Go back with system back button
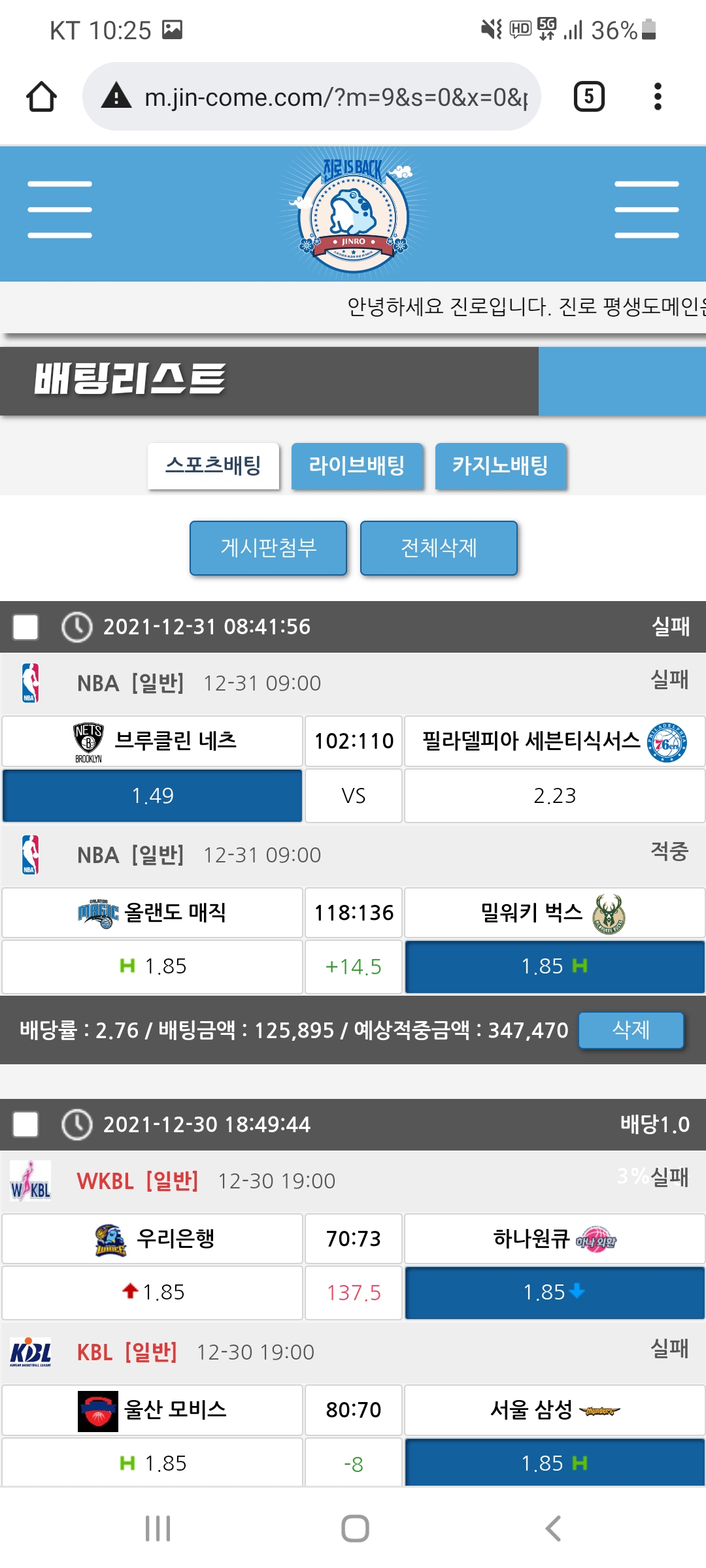 point(553,1528)
